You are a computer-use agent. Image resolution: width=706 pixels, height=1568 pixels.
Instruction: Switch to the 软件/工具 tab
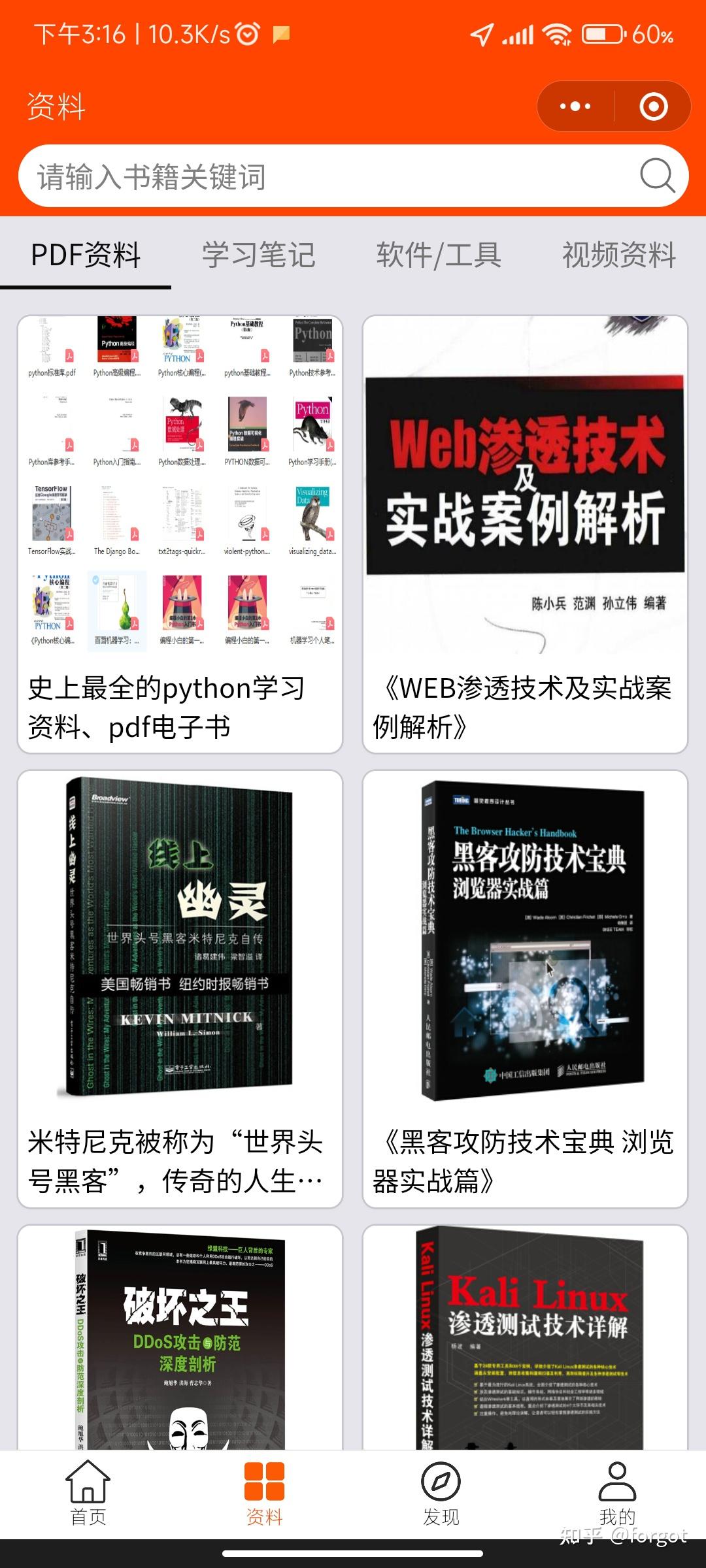(x=439, y=255)
